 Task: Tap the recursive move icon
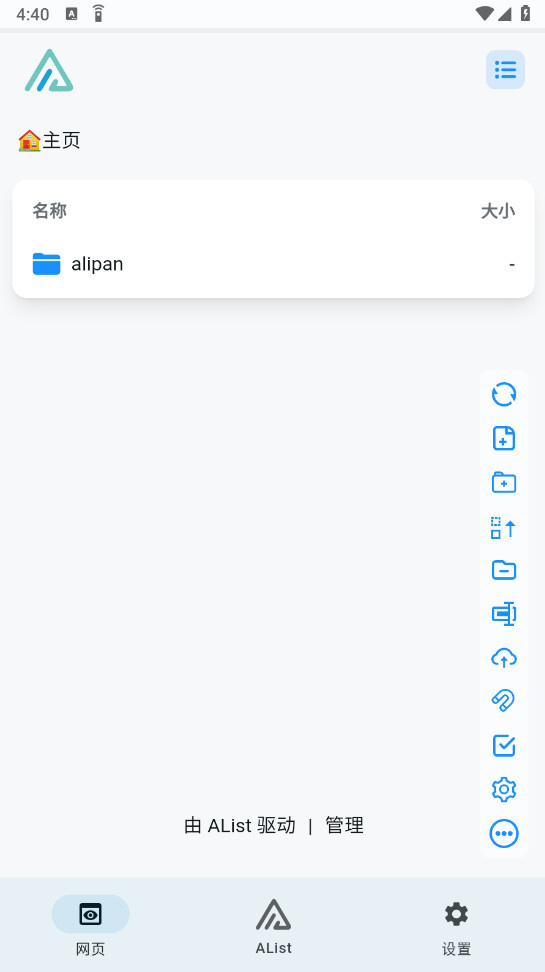click(x=503, y=527)
